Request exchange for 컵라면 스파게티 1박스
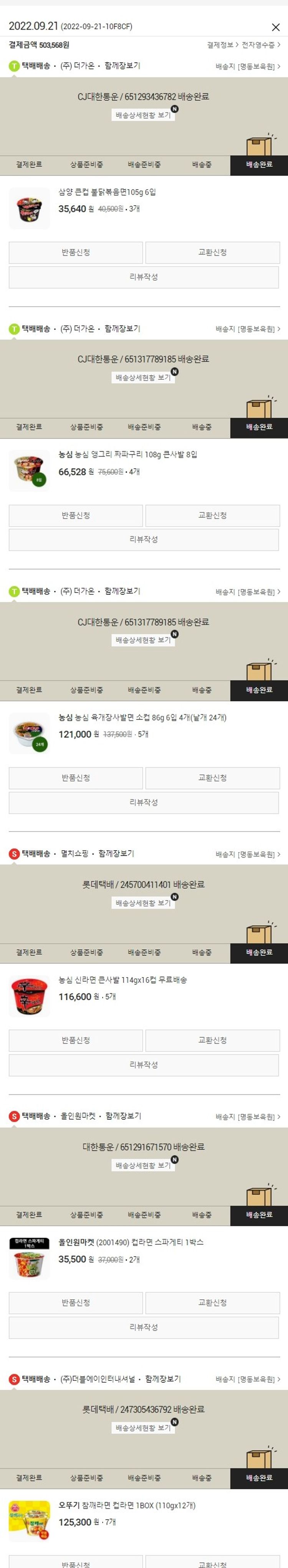 point(212,1303)
